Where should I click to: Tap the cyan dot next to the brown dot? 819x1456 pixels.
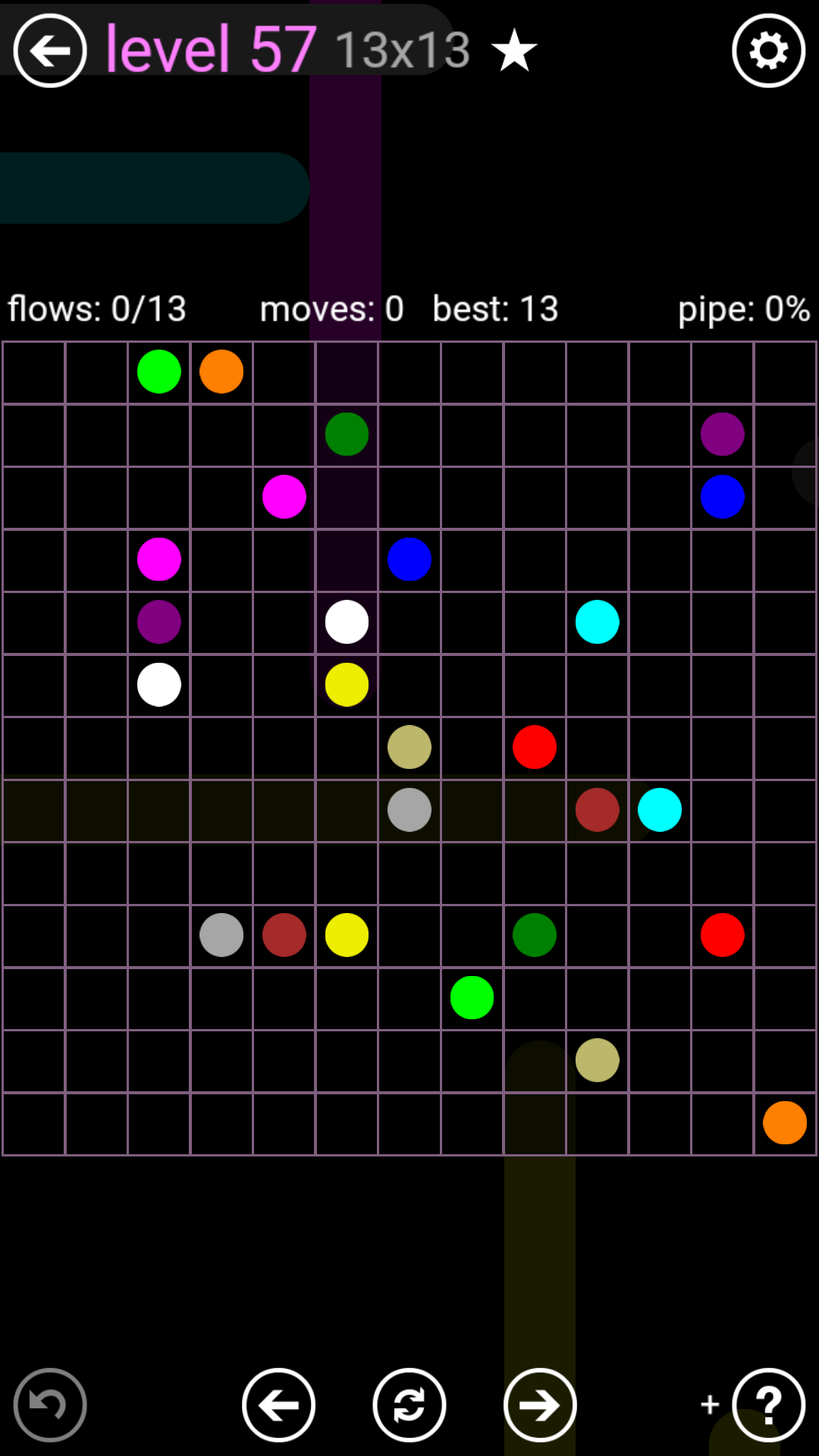(x=660, y=810)
